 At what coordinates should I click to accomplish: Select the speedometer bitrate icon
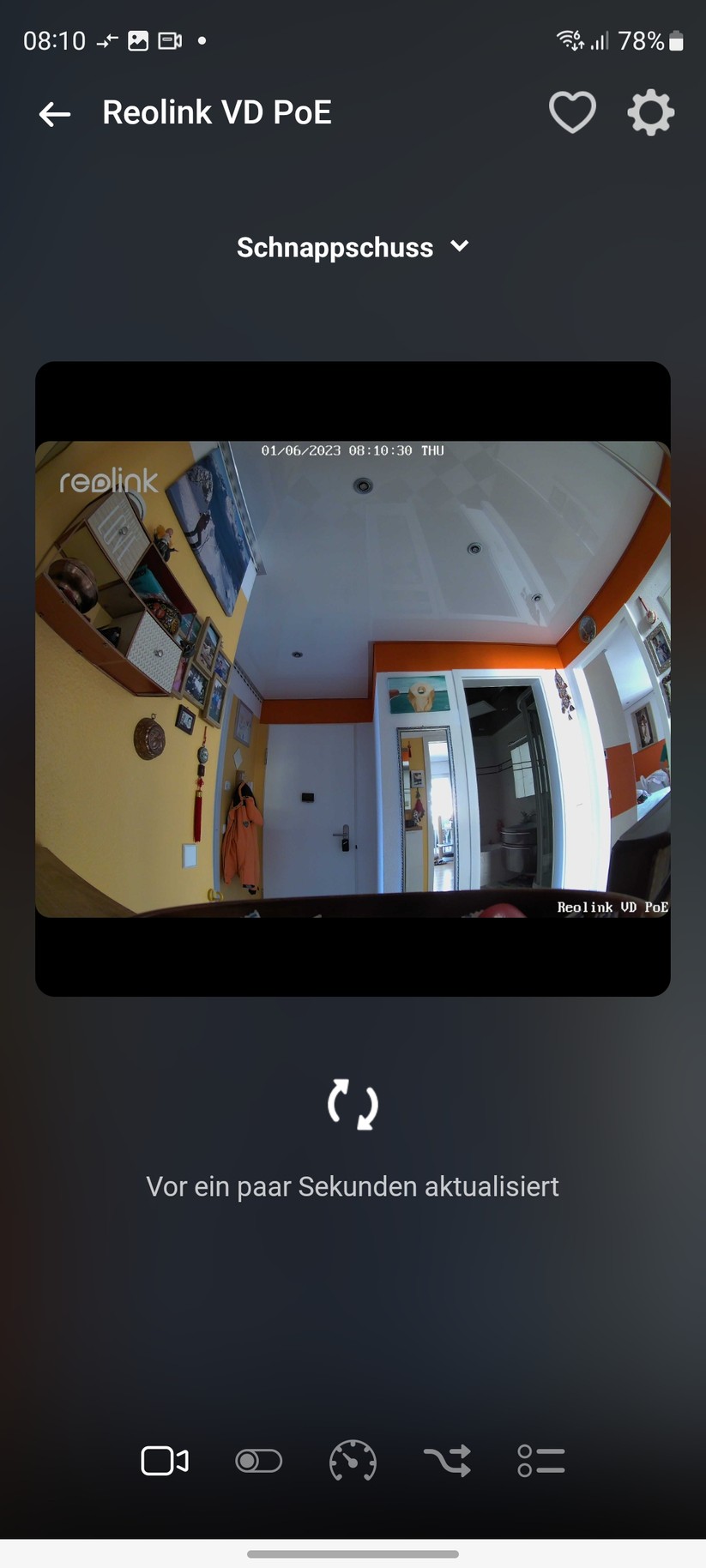click(353, 1461)
